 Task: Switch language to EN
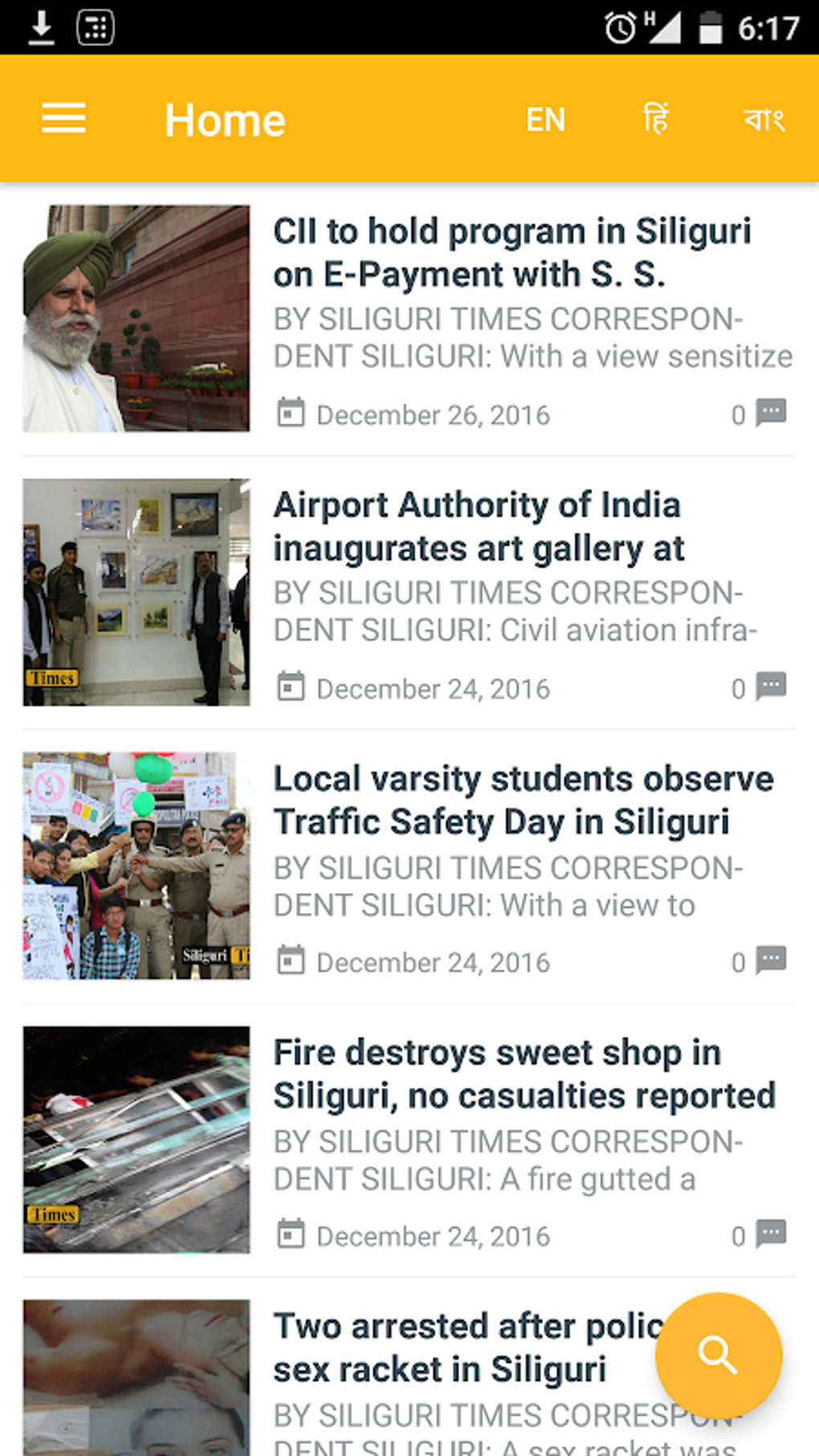(x=545, y=120)
